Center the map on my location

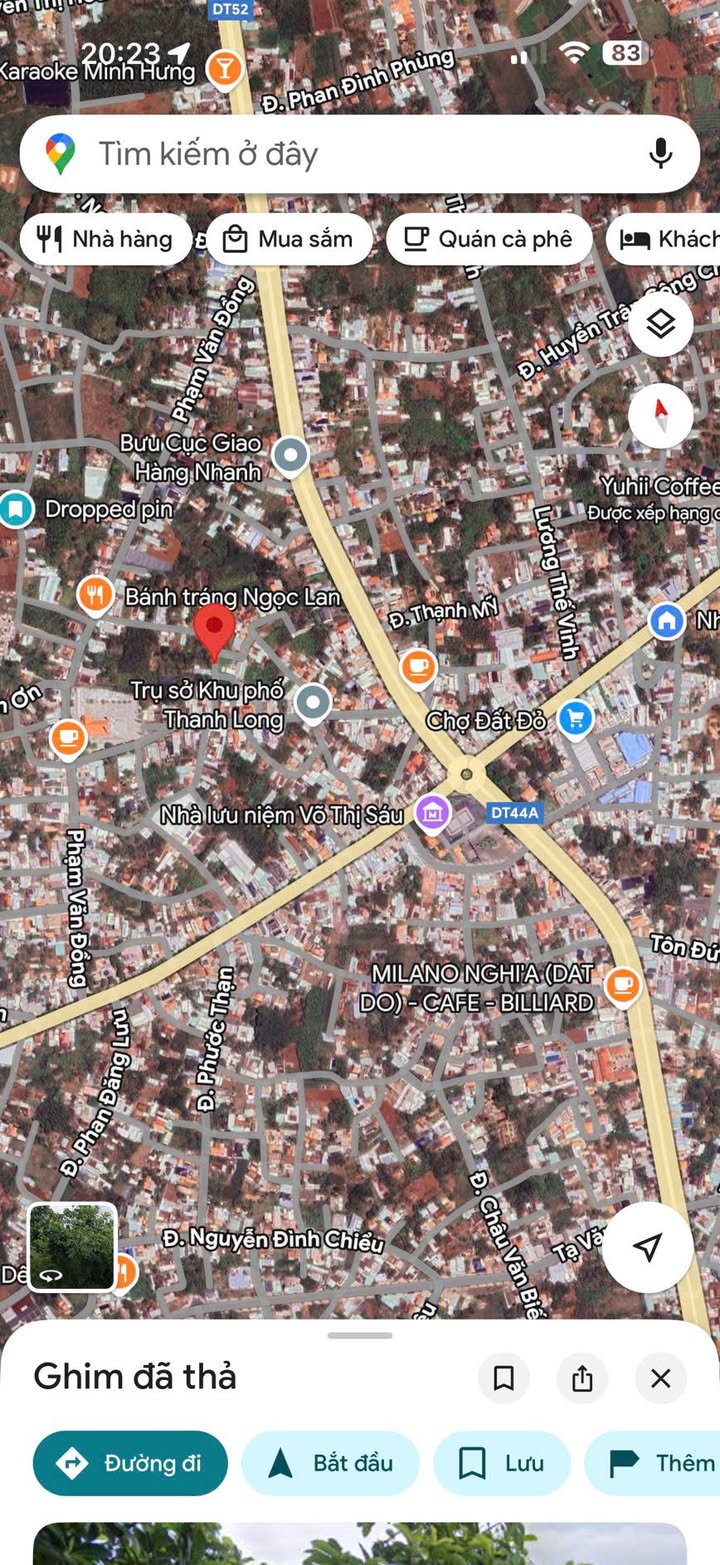tap(648, 1246)
